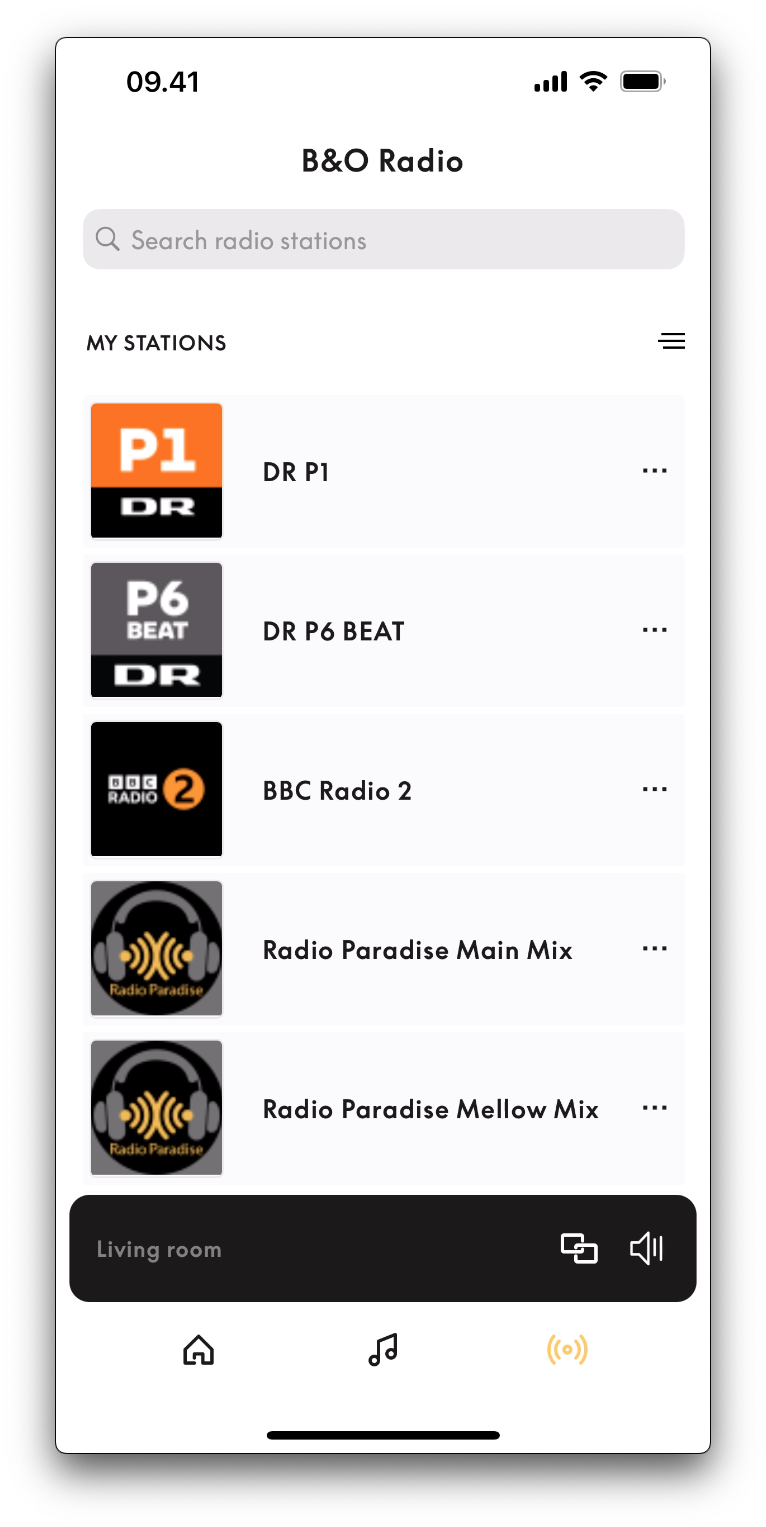Tap the Search radio stations field
766x1527 pixels.
(x=383, y=239)
